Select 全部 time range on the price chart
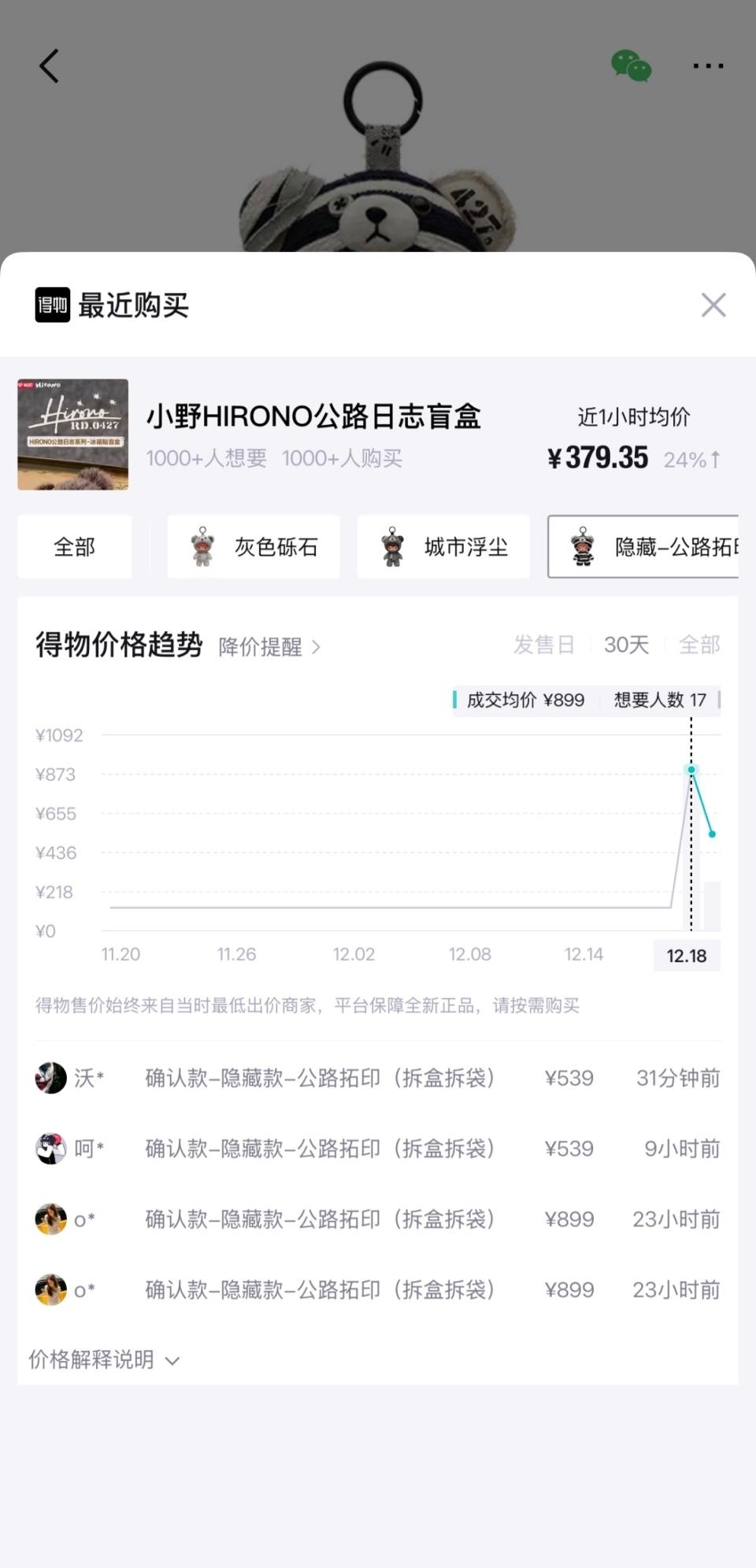The height and width of the screenshot is (1568, 756). point(699,645)
